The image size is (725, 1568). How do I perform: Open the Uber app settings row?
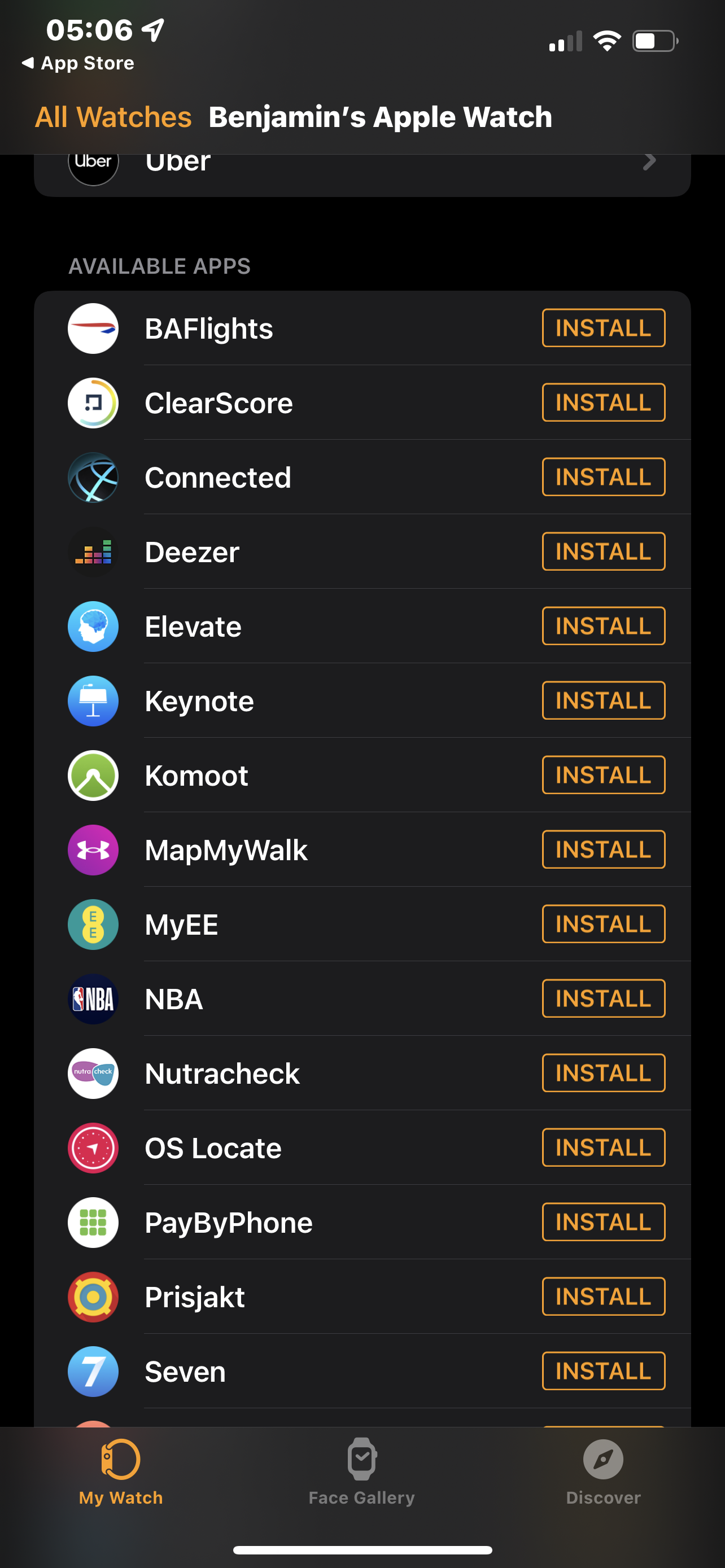point(362,170)
